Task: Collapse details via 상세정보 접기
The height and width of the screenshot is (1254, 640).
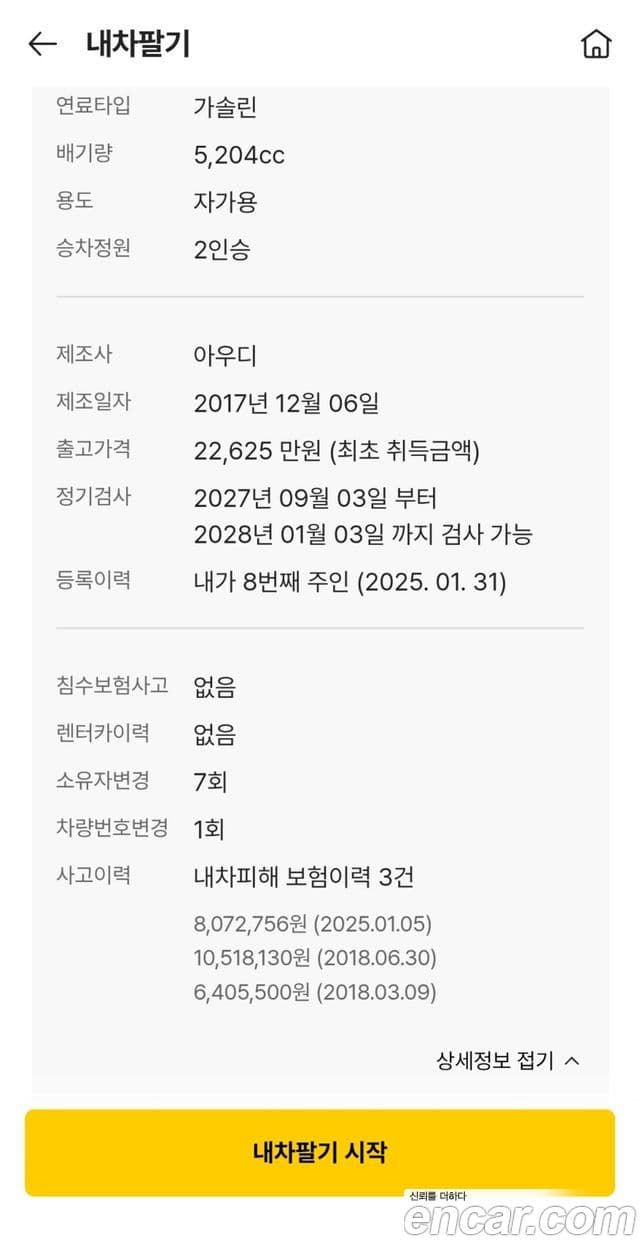Action: pyautogui.click(x=507, y=1061)
